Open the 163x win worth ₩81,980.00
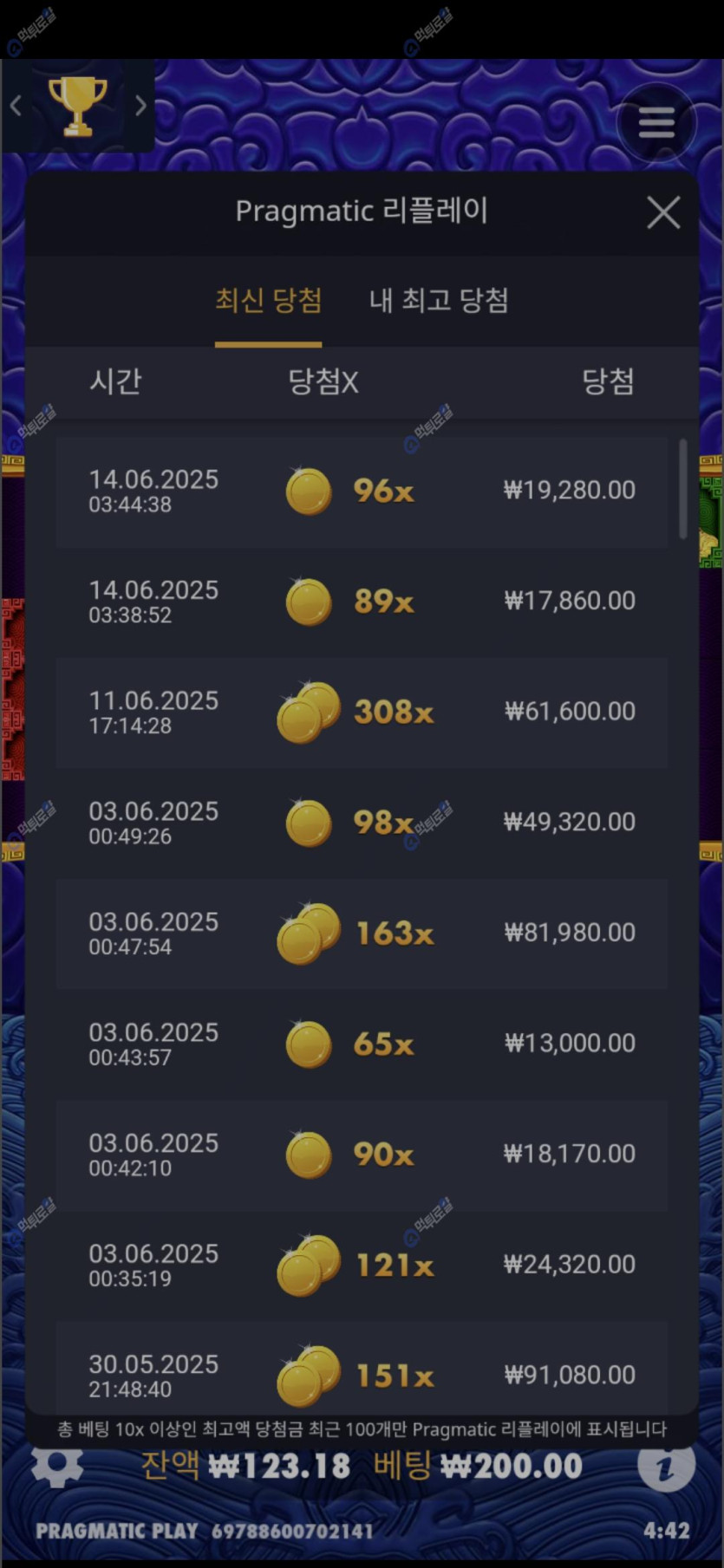This screenshot has width=724, height=1568. click(362, 933)
